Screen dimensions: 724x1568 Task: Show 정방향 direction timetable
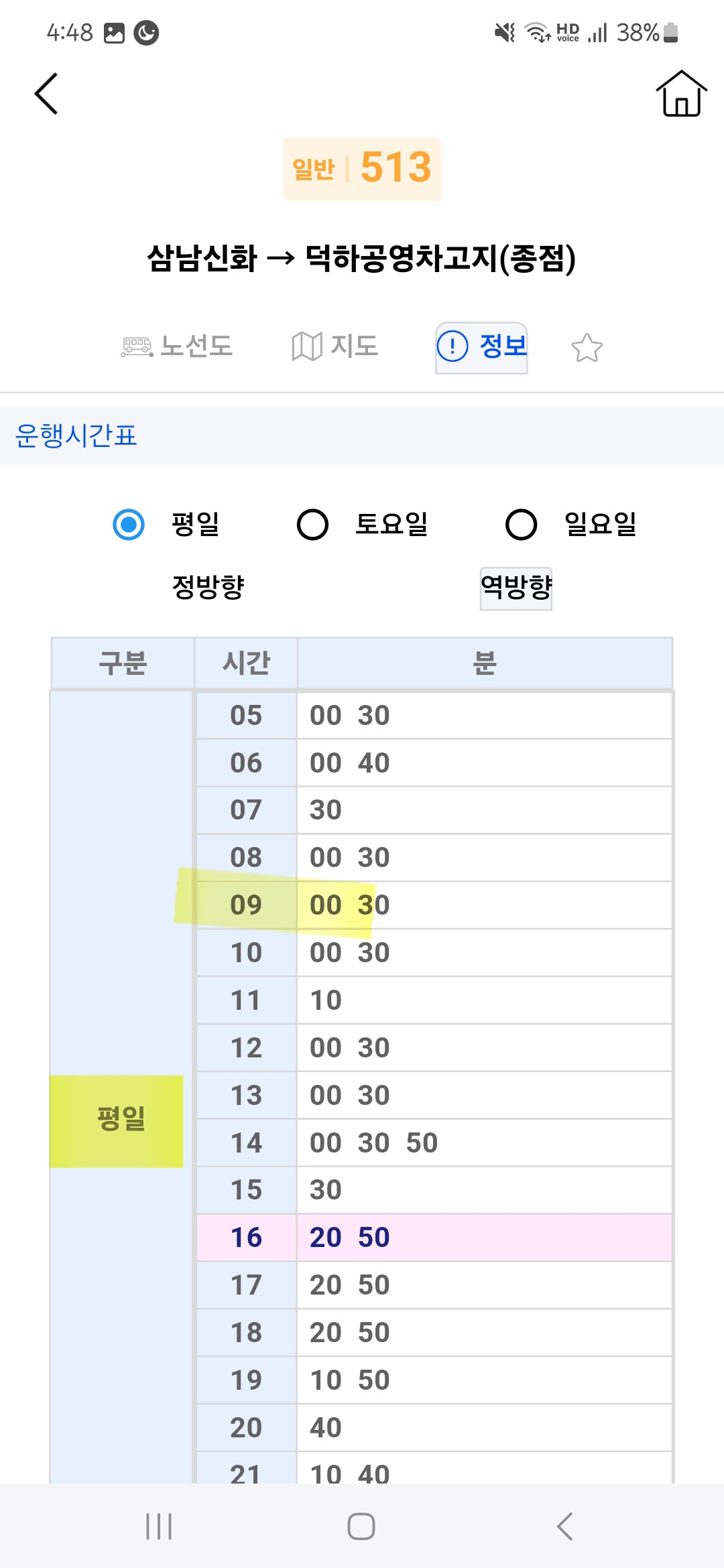point(208,587)
